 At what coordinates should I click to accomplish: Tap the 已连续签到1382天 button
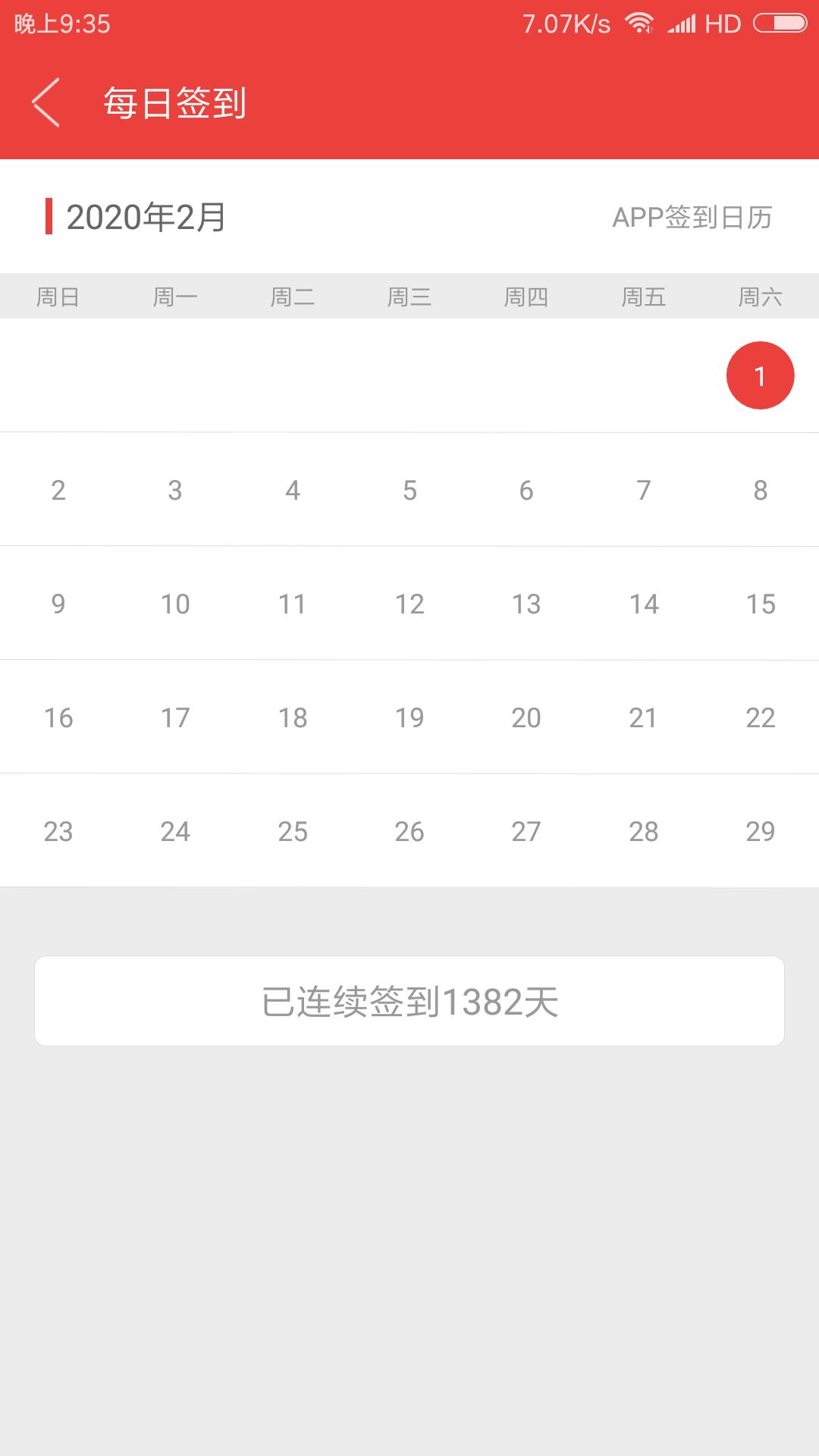(x=409, y=1001)
